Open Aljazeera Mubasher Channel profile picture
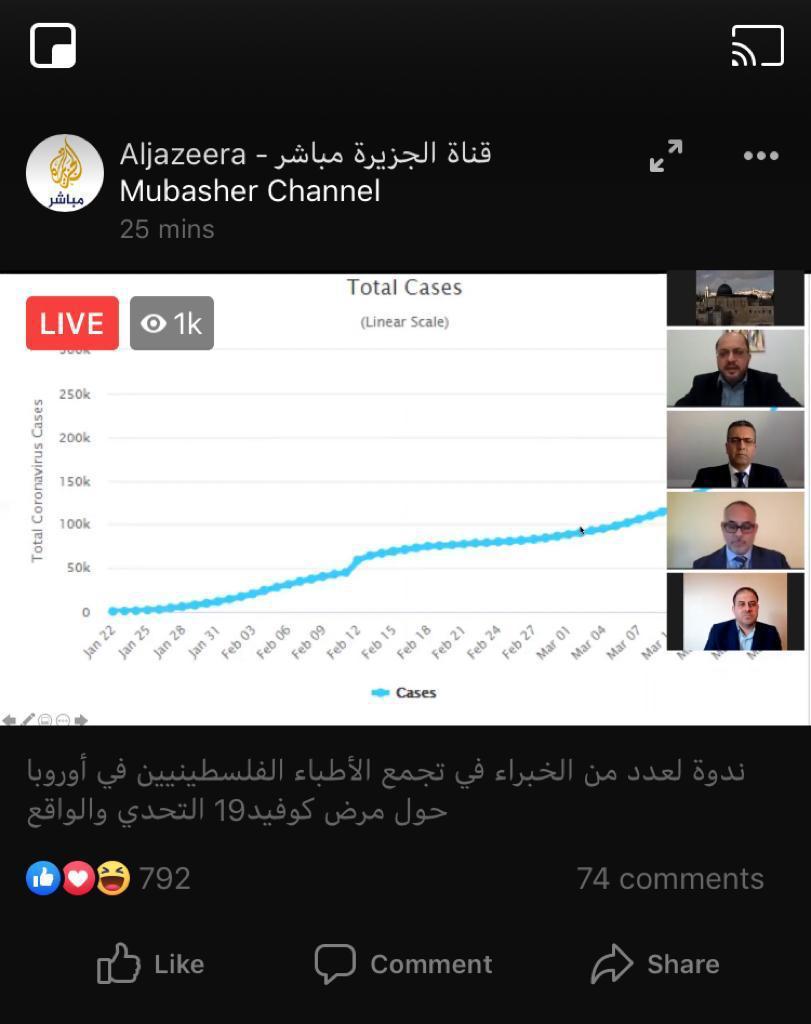The height and width of the screenshot is (1024, 811). point(65,173)
